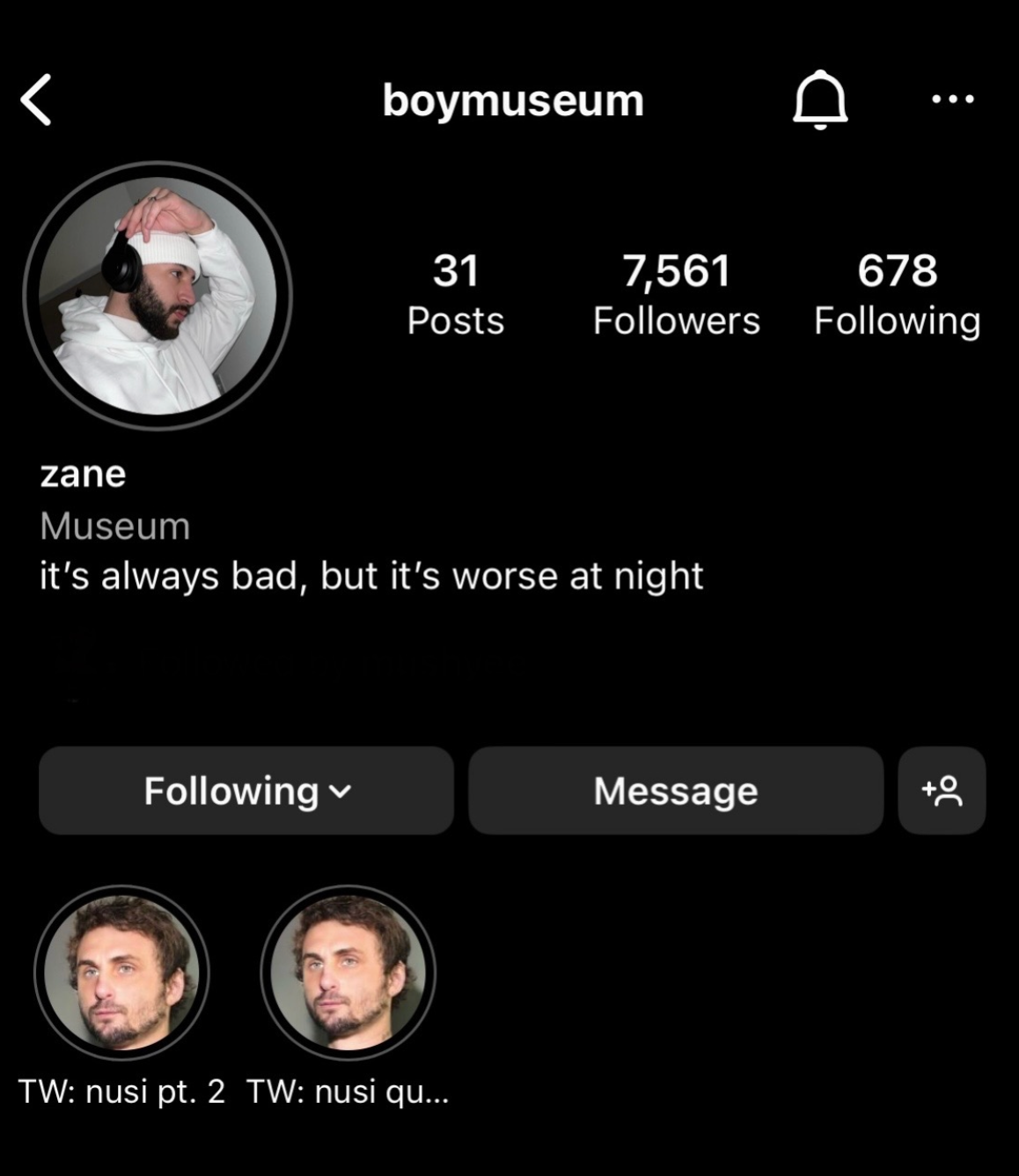Screen dimensions: 1019x1176
Task: Message boymuseum
Action: [x=676, y=790]
